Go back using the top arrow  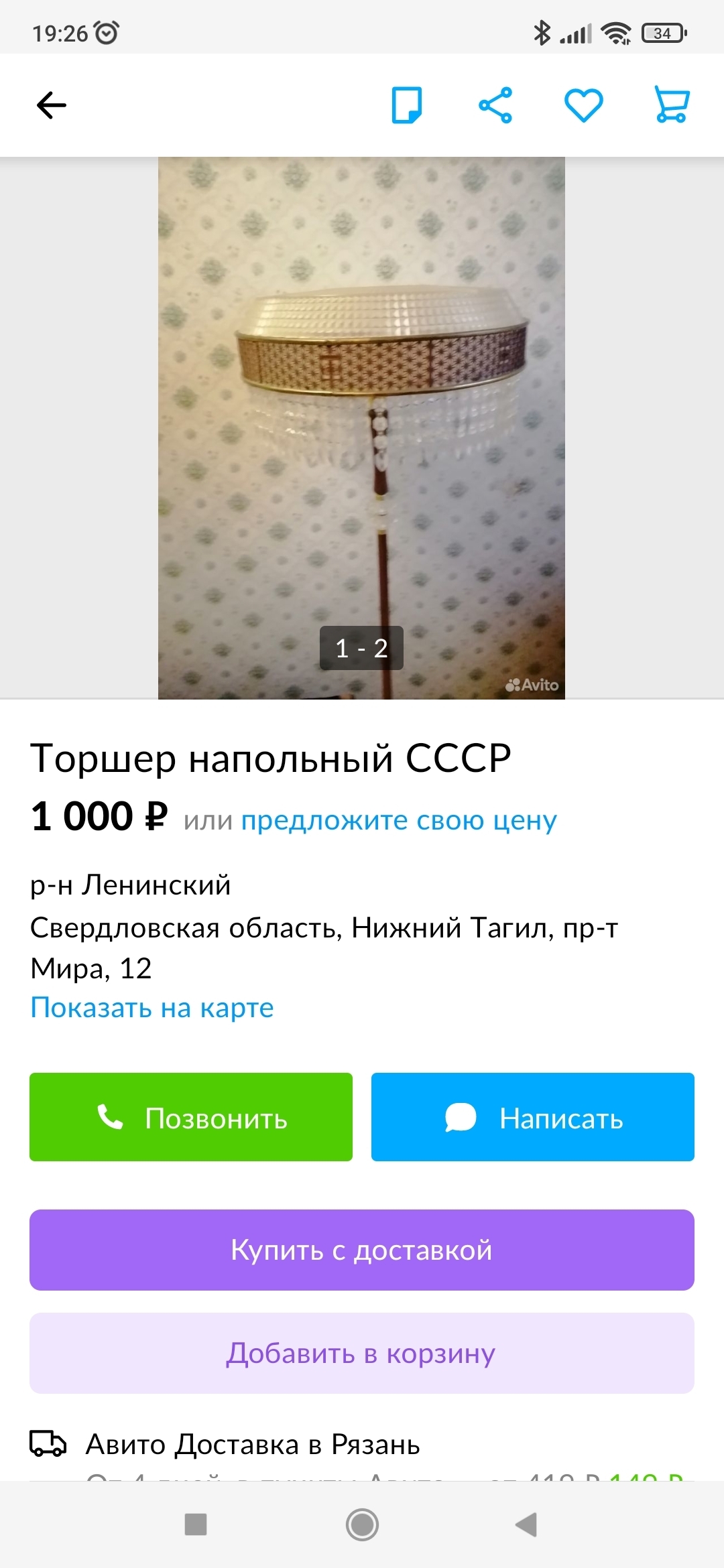52,105
